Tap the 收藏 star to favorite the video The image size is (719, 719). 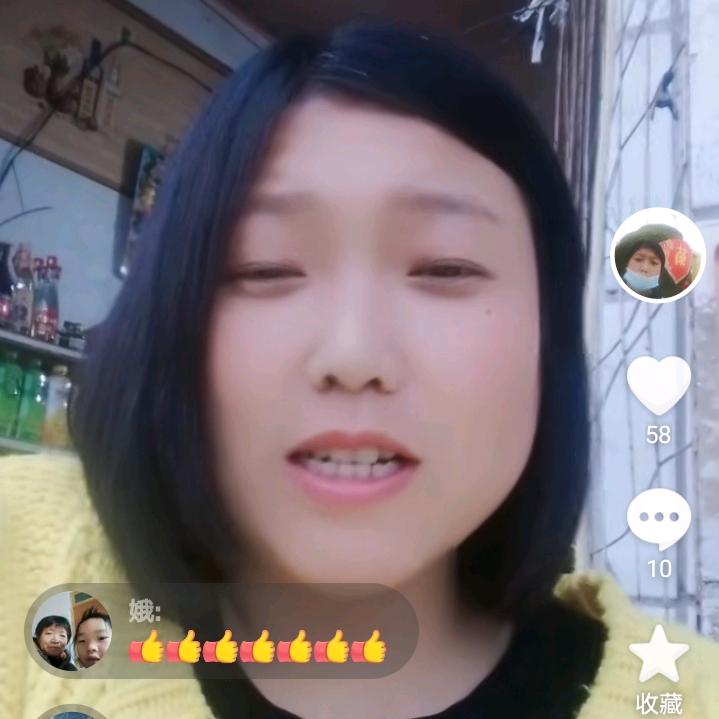coord(658,655)
